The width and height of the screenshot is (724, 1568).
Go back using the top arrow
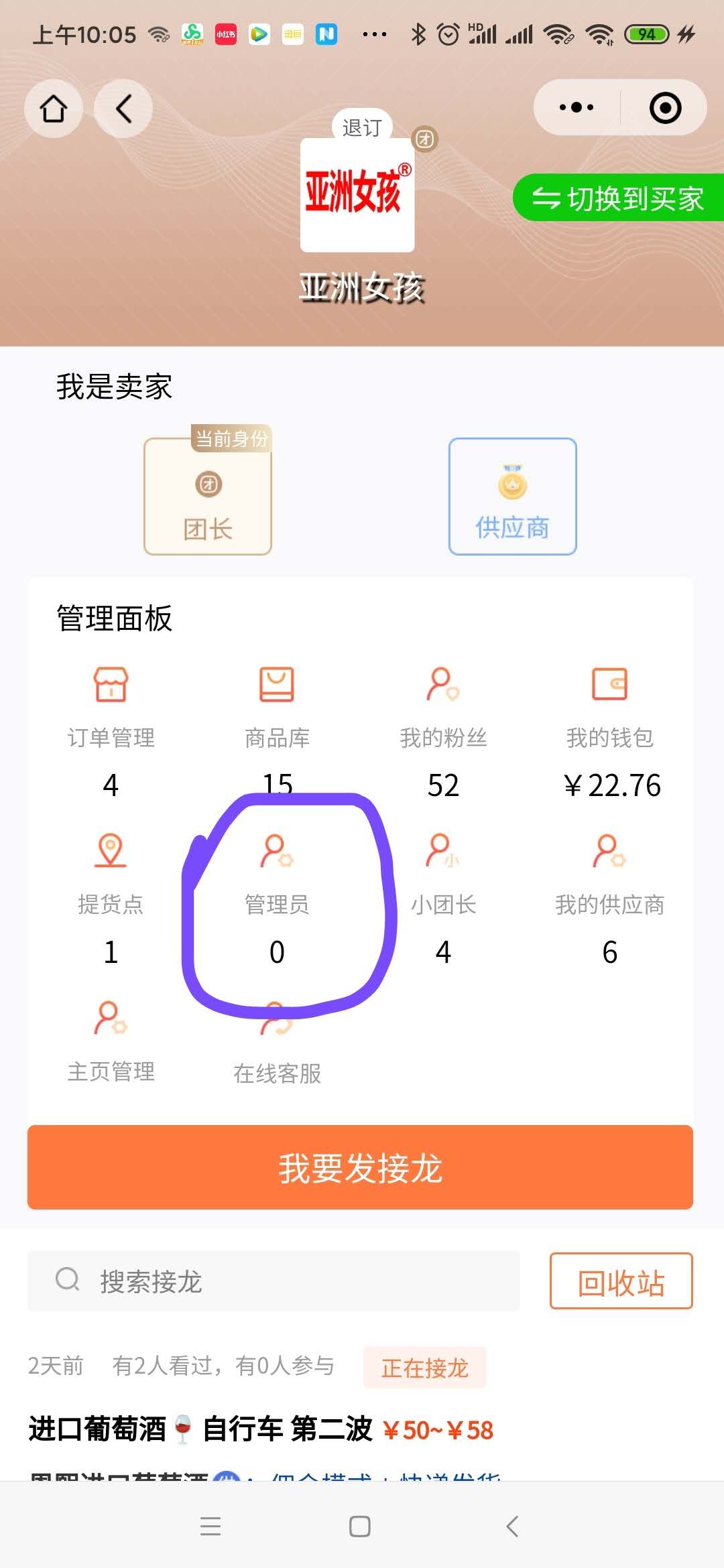123,109
